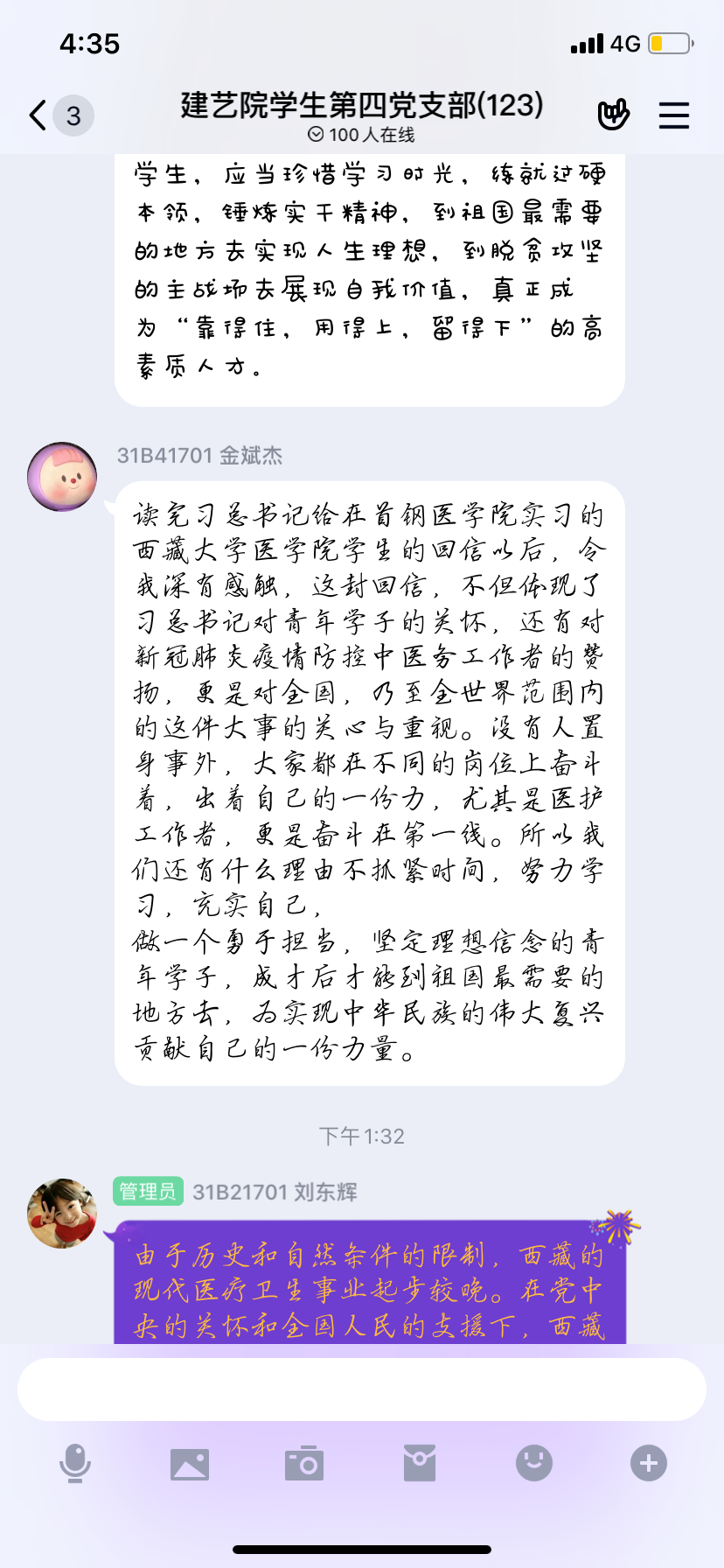Open the red envelope option

[x=420, y=1463]
